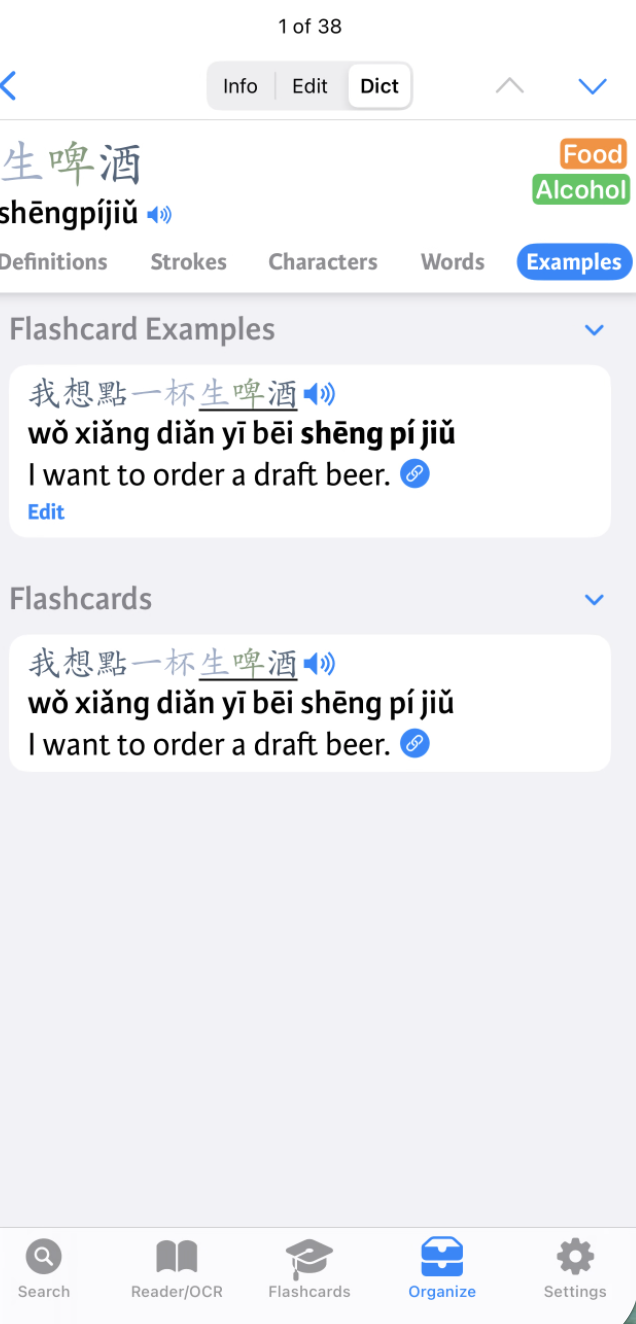Collapse the Flashcard Examples section

point(594,330)
